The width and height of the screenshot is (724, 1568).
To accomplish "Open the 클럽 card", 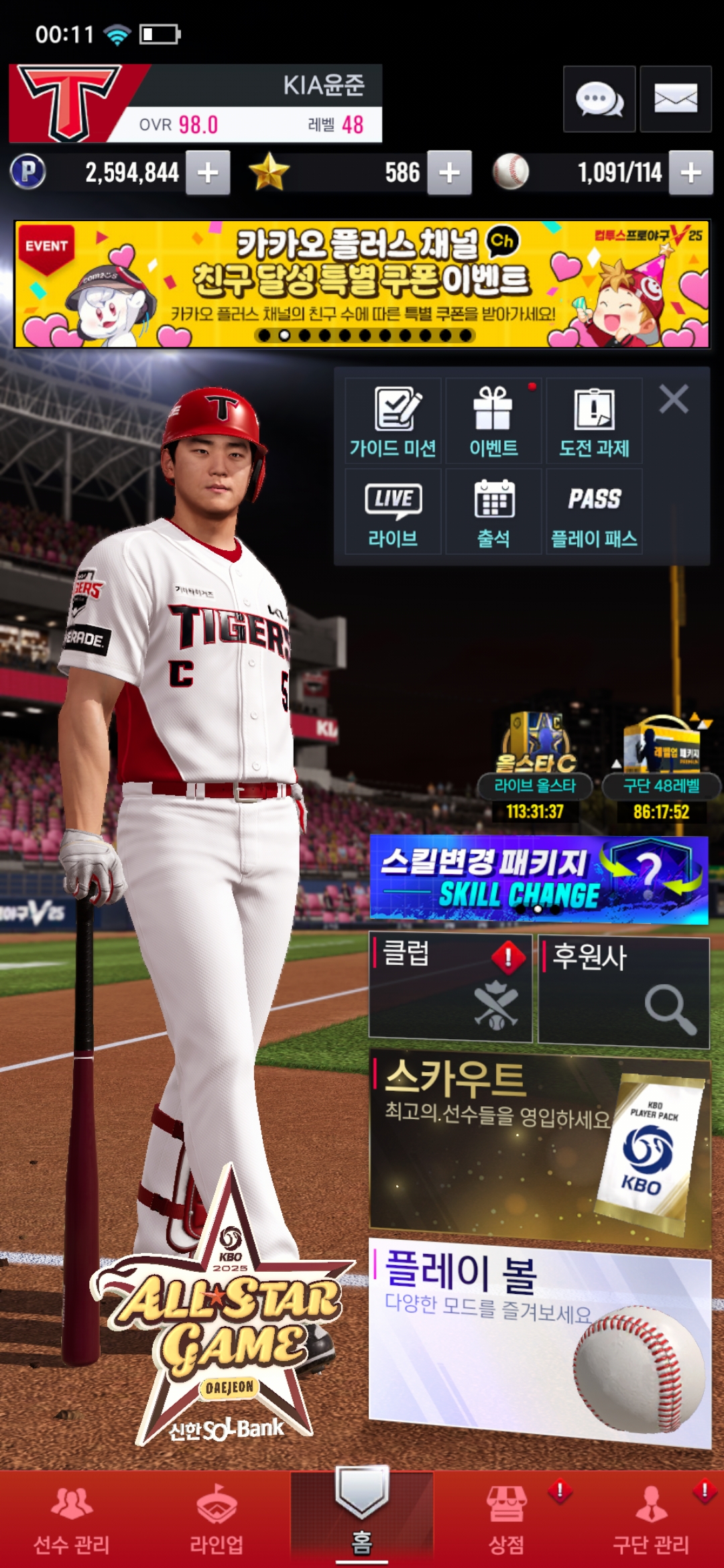I will pos(450,988).
